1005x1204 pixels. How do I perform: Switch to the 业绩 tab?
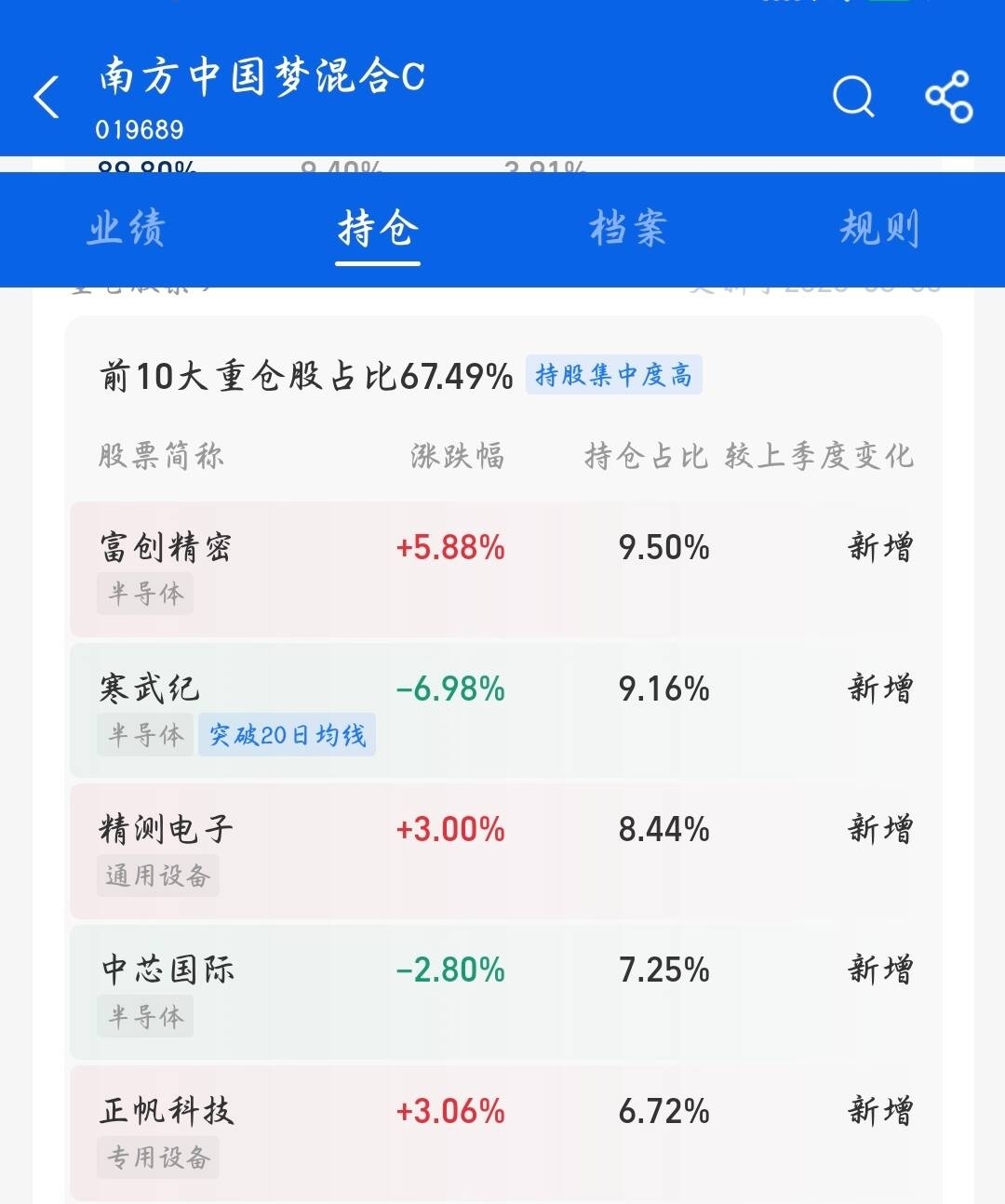(127, 229)
